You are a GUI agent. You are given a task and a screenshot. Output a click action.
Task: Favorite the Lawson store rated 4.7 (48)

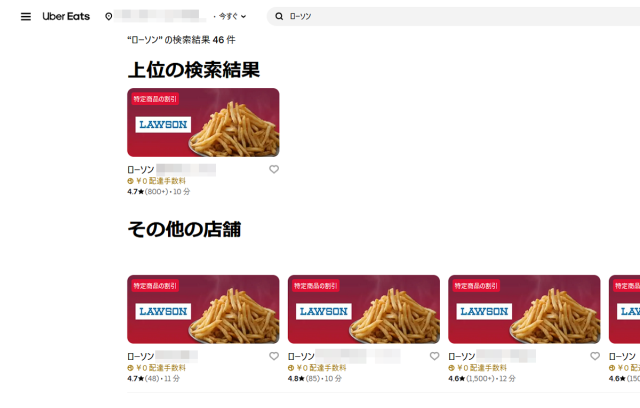tap(274, 356)
